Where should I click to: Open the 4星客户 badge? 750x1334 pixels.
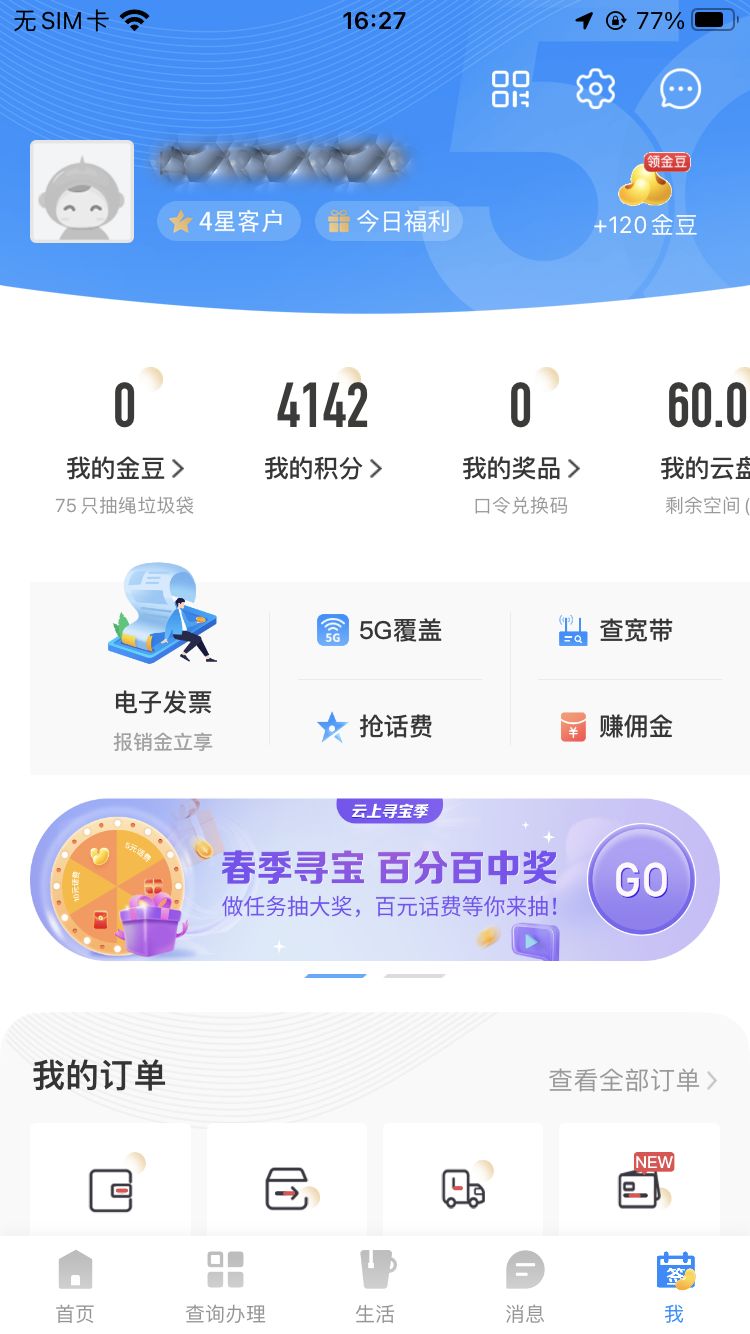point(227,221)
